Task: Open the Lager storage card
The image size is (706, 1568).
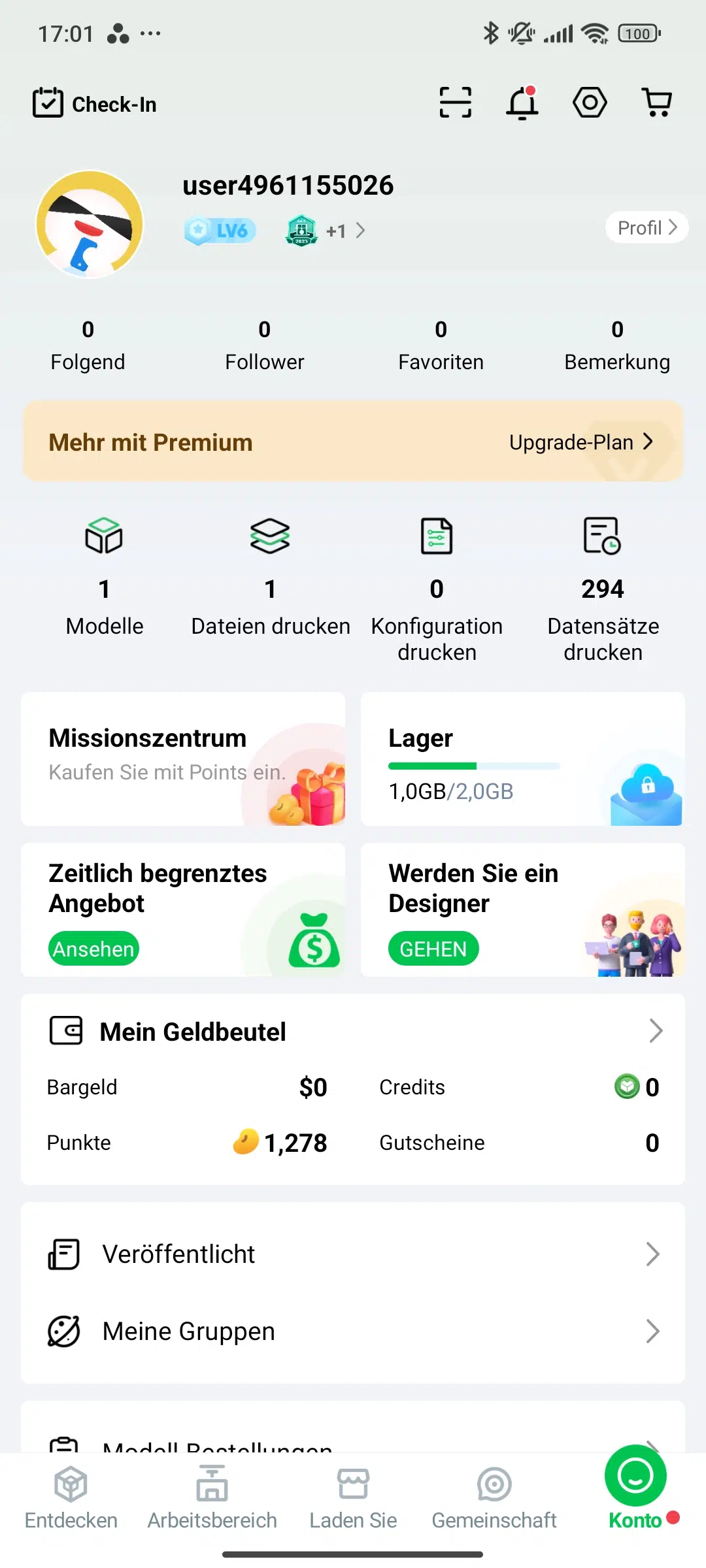Action: pos(523,759)
